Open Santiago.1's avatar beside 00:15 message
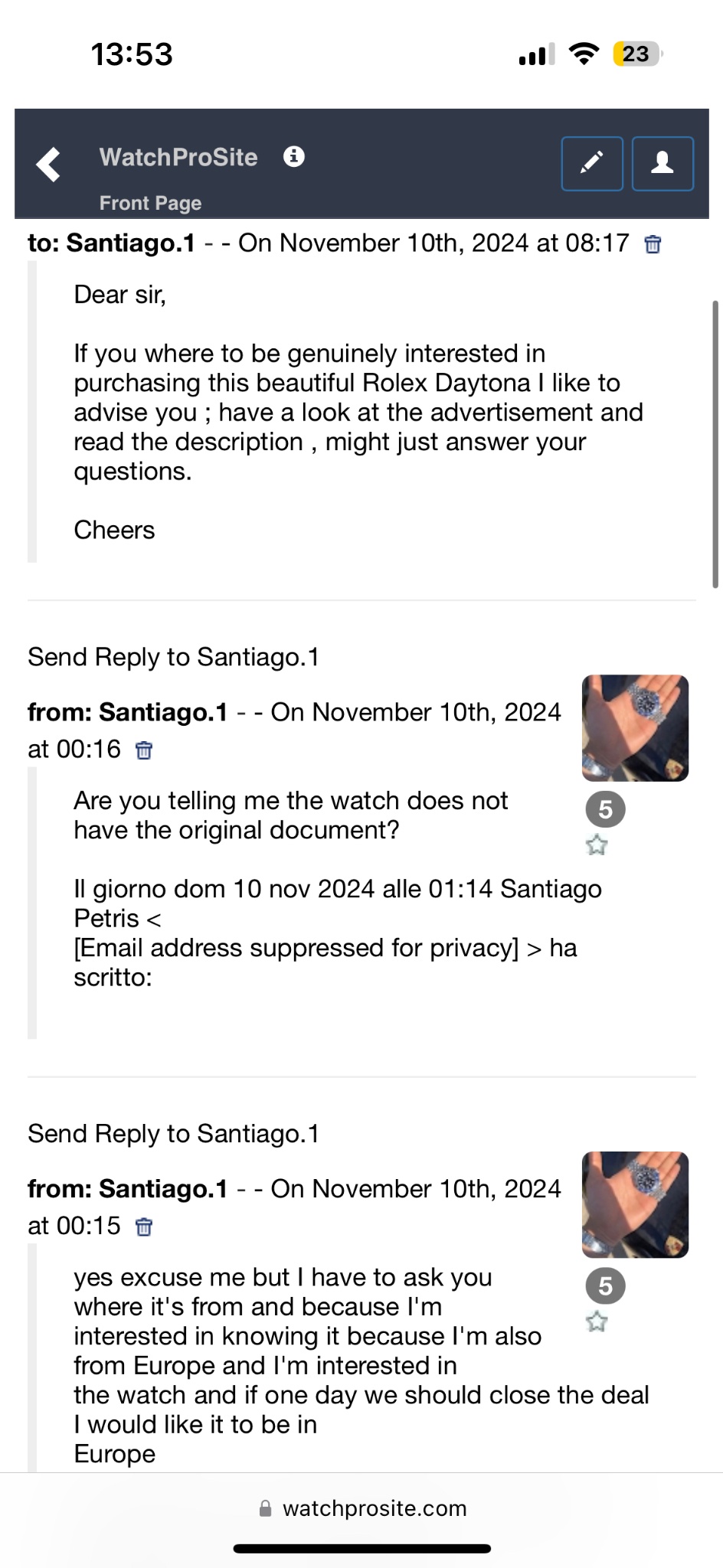The width and height of the screenshot is (723, 1568). [635, 1204]
